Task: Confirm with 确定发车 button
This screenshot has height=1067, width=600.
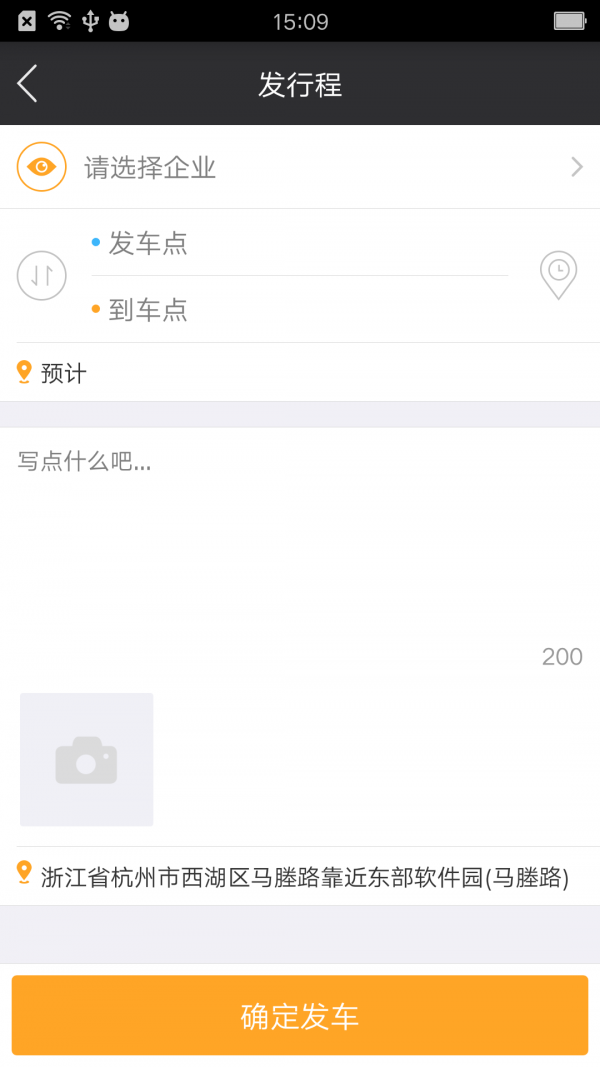Action: 300,1016
